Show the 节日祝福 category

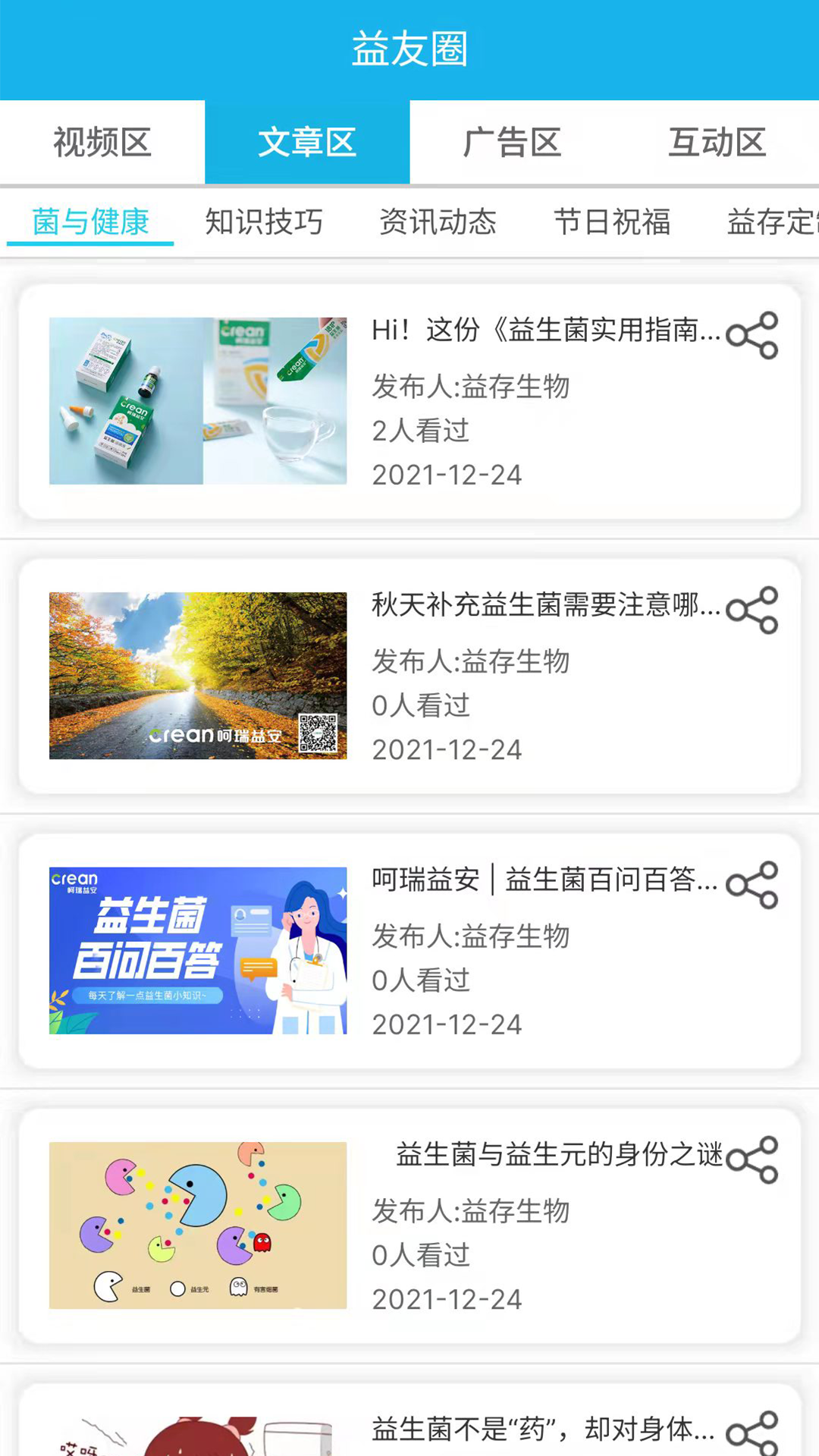tap(612, 222)
